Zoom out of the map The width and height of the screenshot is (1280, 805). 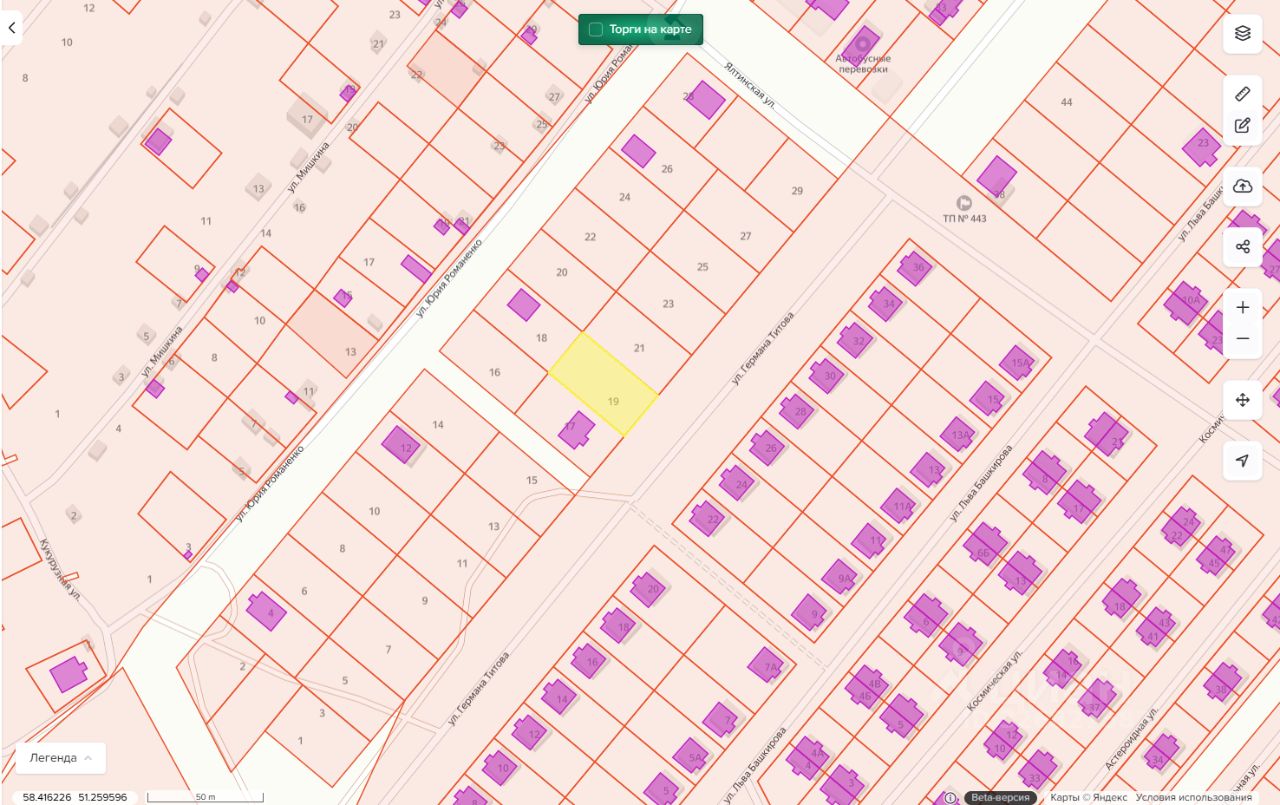tap(1242, 339)
